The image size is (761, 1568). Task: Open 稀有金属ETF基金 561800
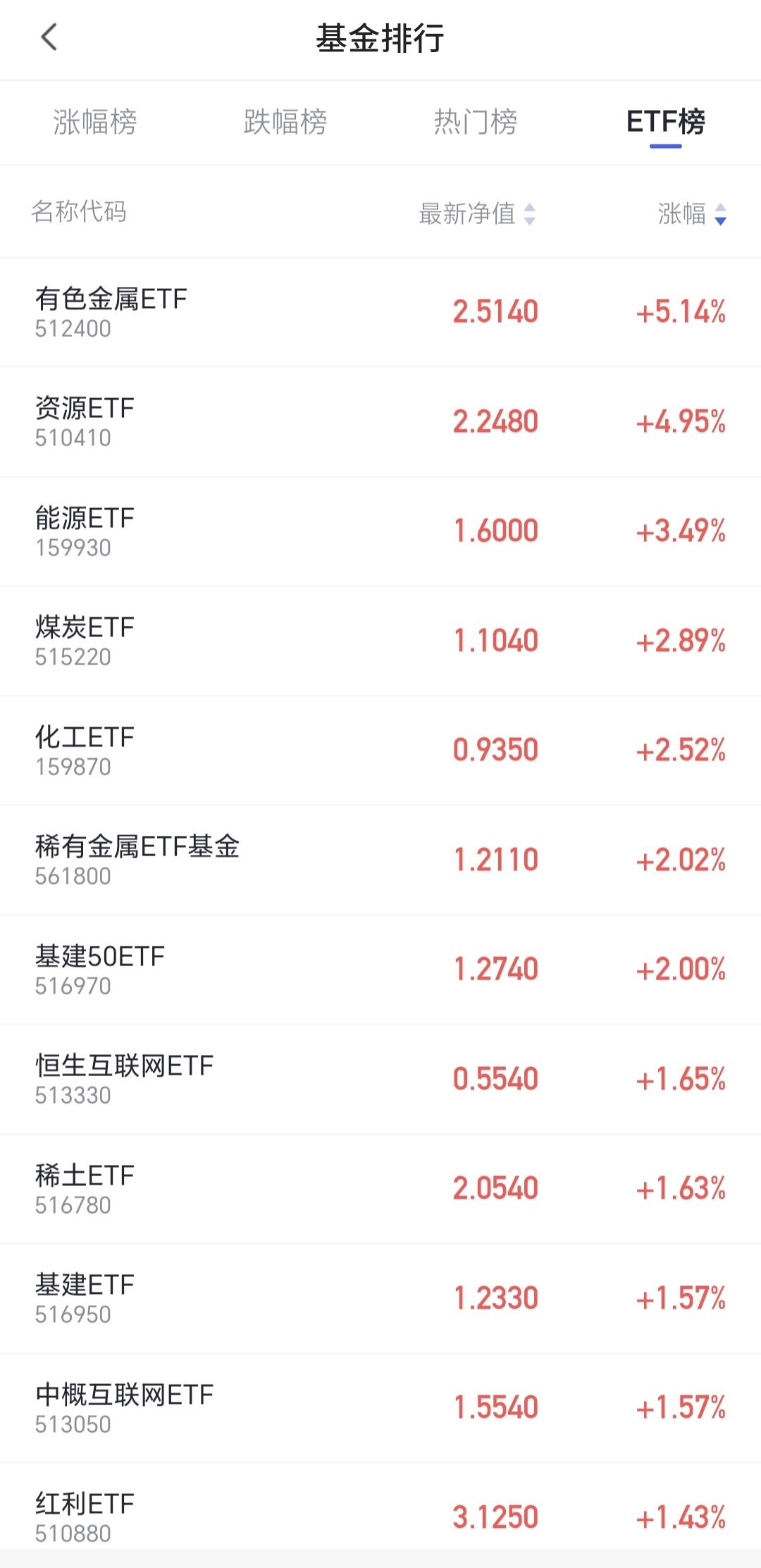[380, 860]
